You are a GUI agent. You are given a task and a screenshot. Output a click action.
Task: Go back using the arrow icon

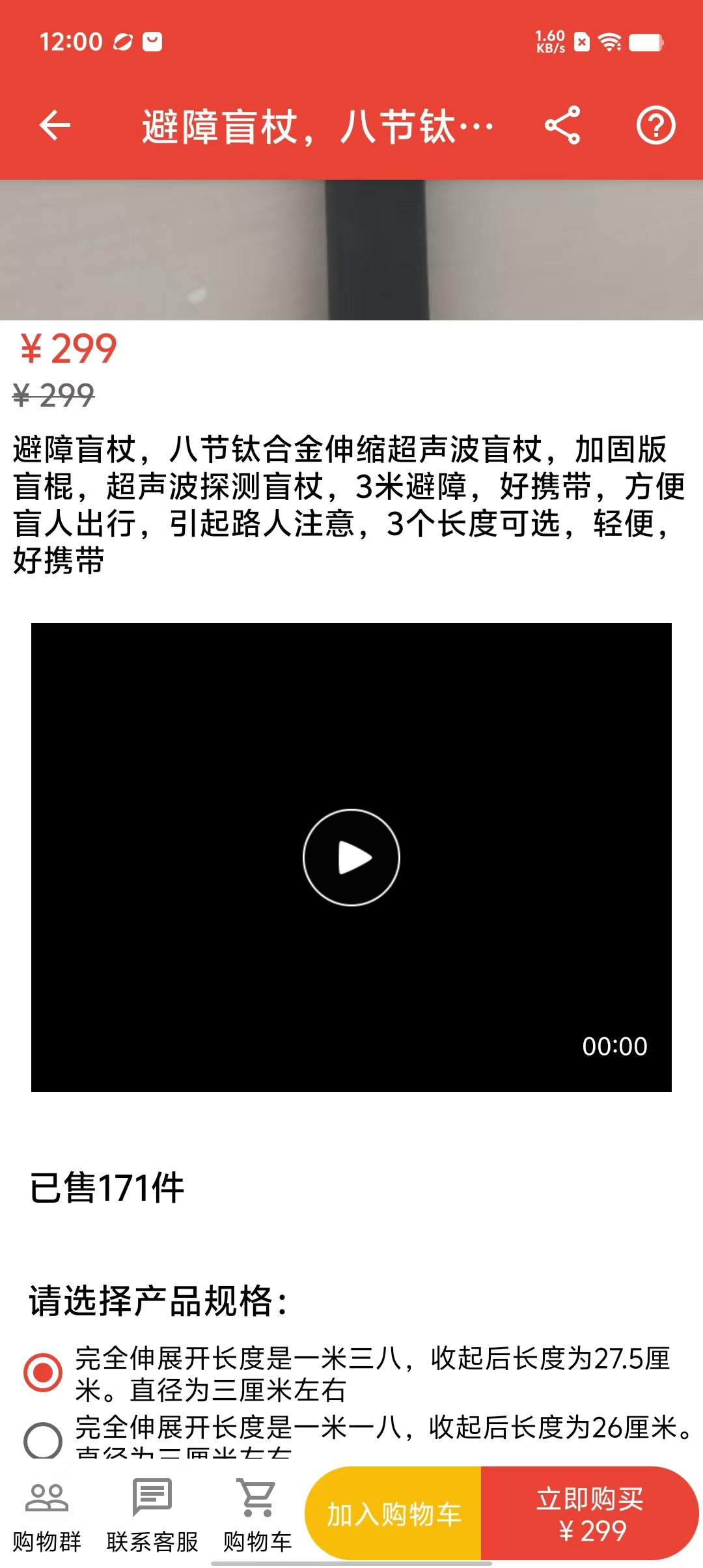click(x=55, y=125)
